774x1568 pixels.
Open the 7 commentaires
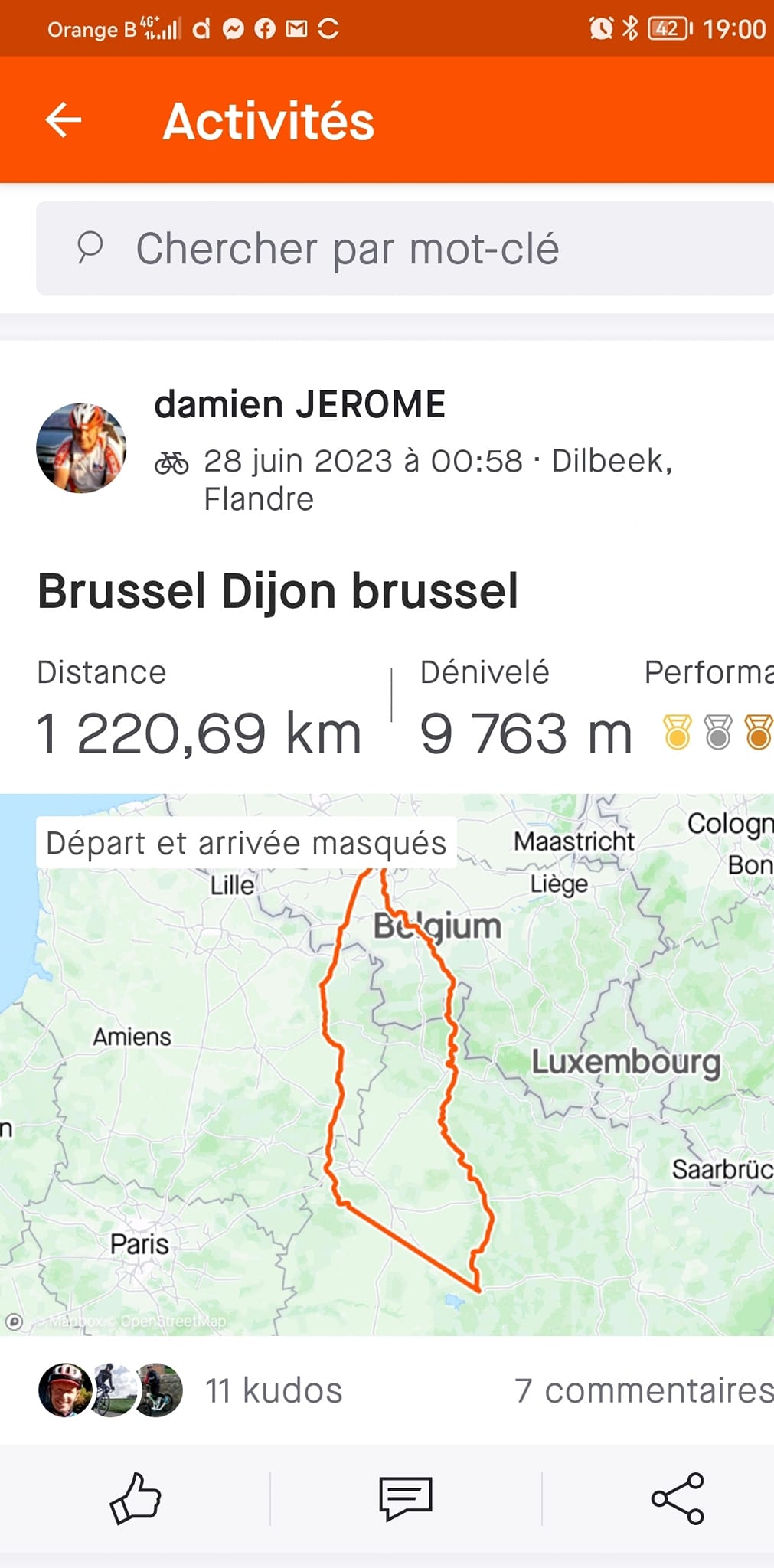click(643, 1390)
